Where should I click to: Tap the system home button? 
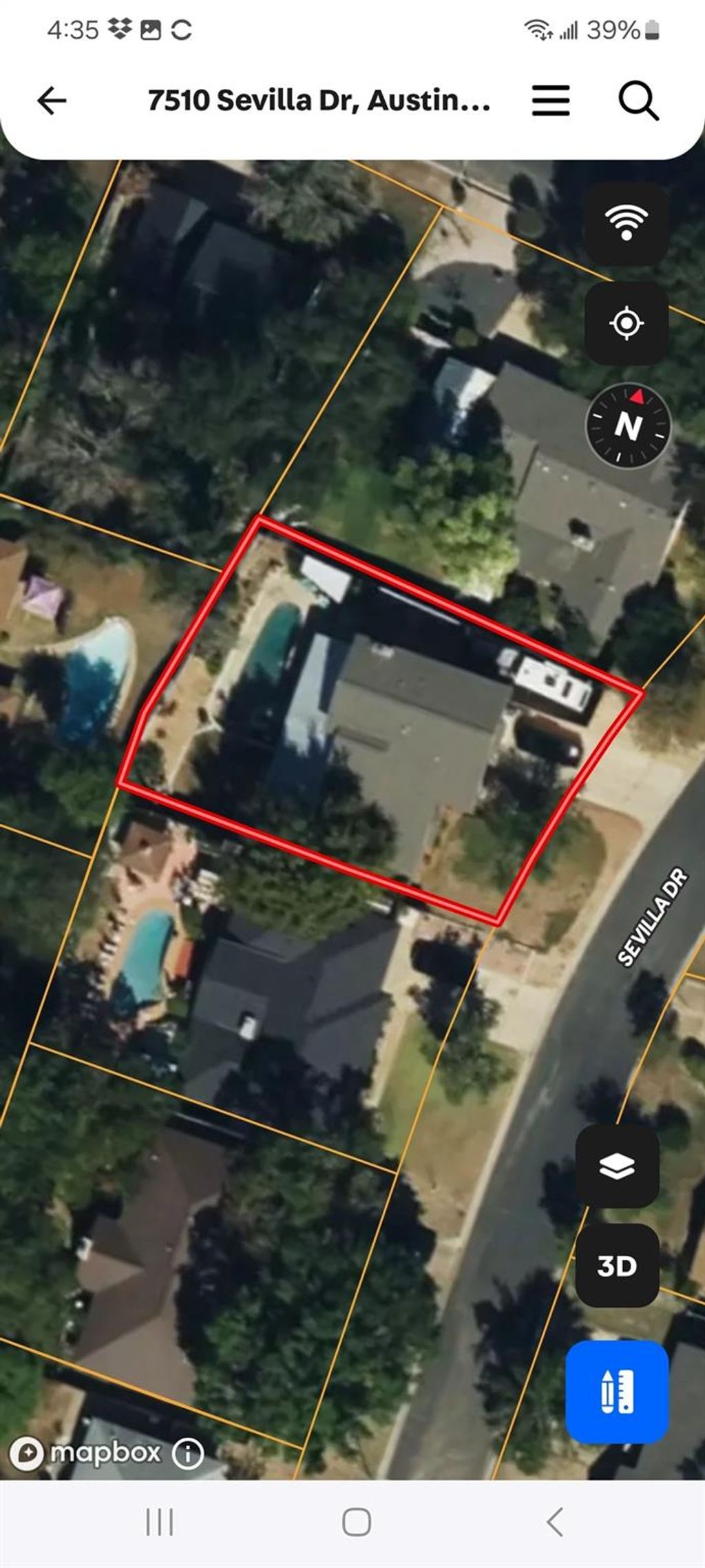[356, 1523]
